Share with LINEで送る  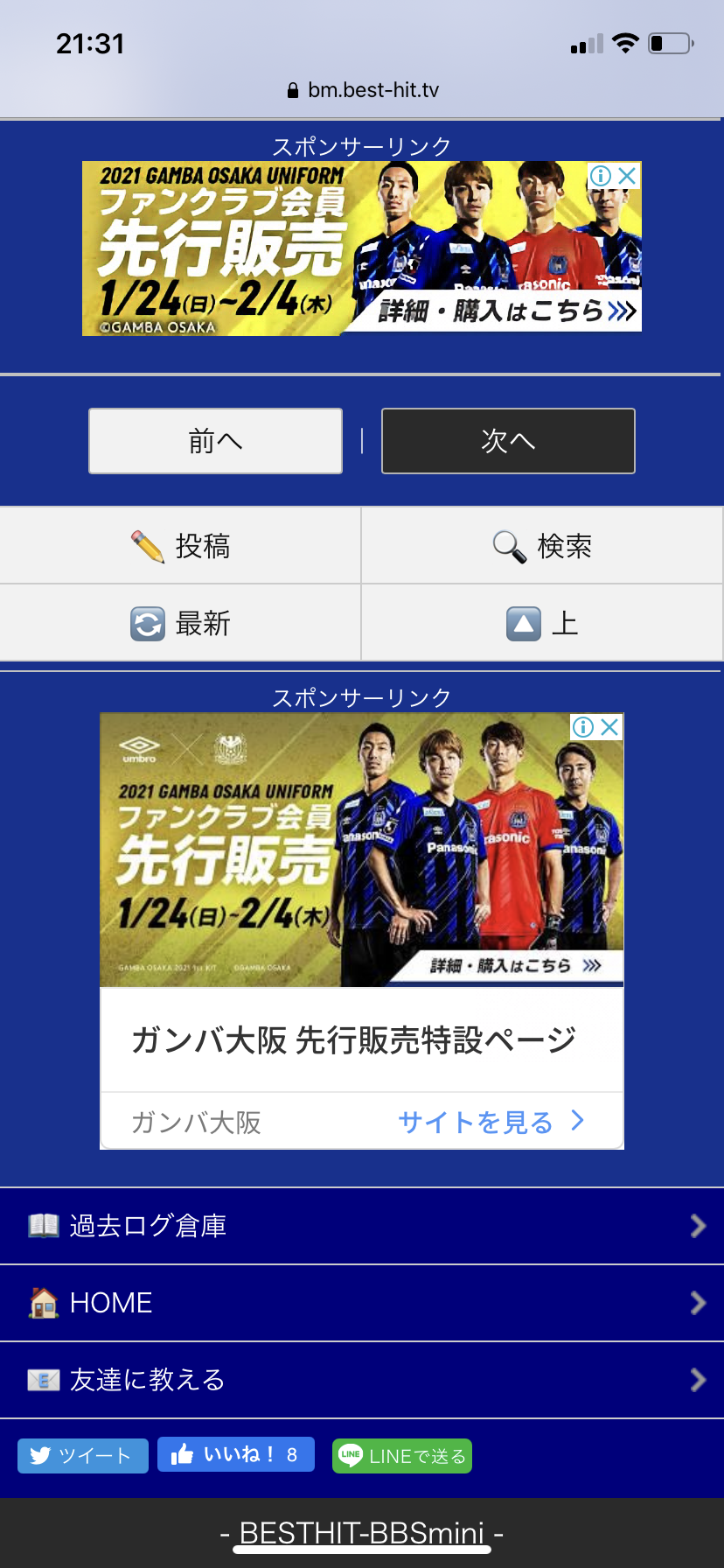click(x=402, y=1456)
